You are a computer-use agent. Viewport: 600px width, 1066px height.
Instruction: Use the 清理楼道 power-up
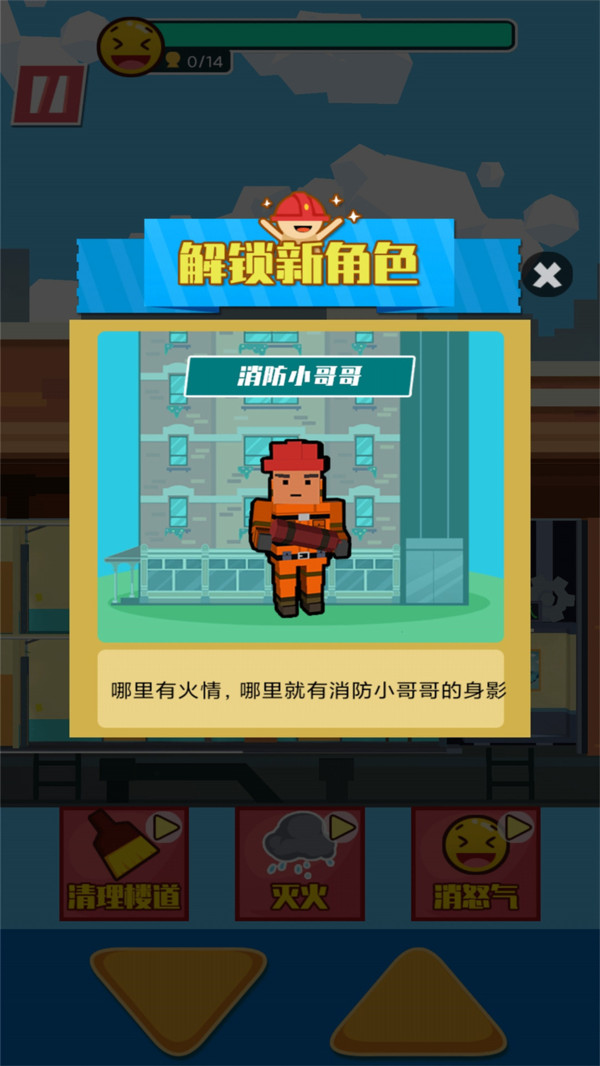[124, 863]
